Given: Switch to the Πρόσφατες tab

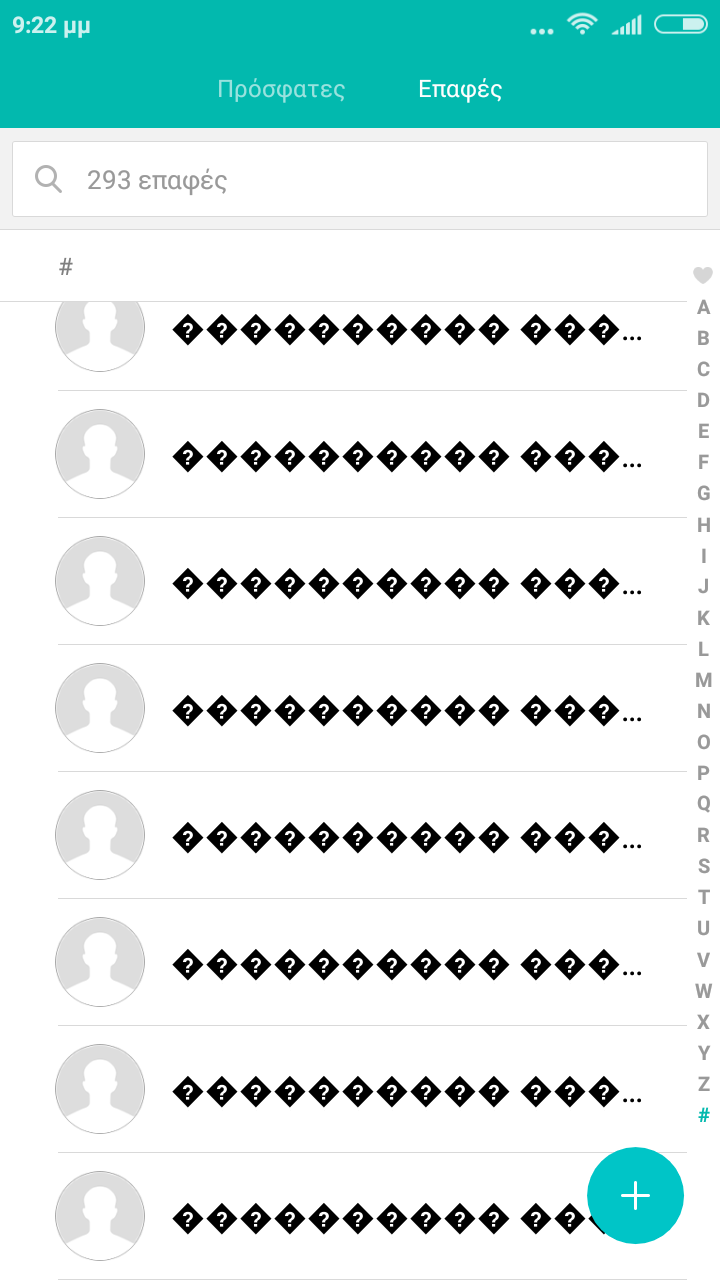Looking at the screenshot, I should point(281,89).
